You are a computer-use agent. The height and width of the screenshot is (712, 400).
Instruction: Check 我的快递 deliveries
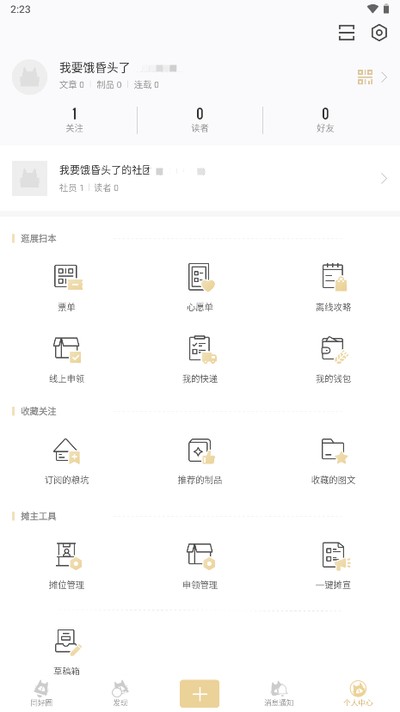(200, 359)
